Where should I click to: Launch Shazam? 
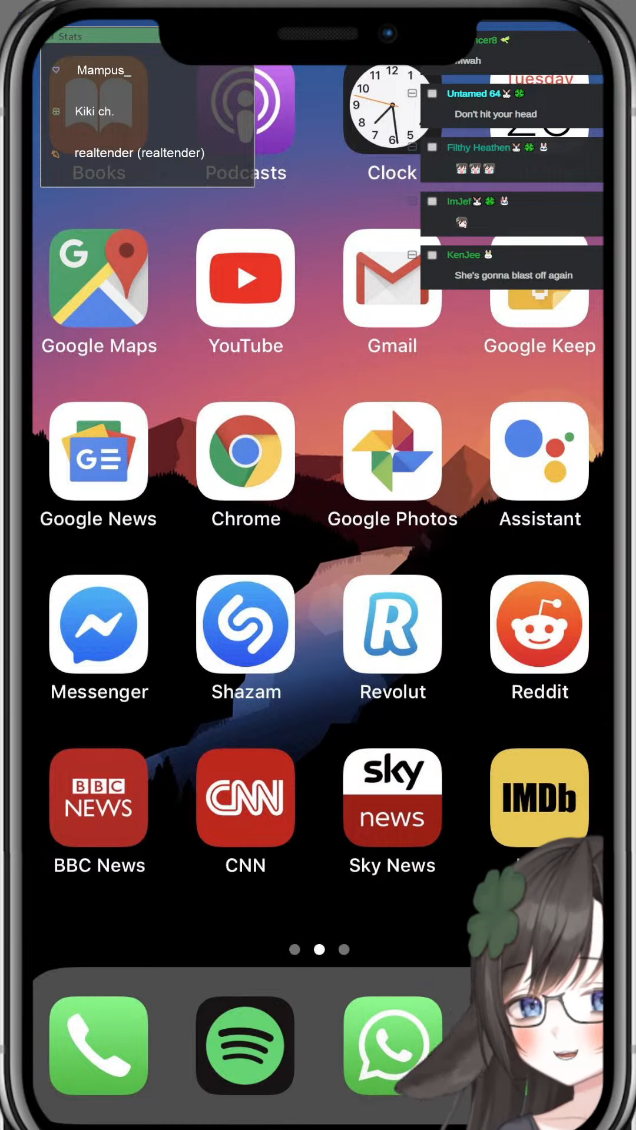coord(245,624)
